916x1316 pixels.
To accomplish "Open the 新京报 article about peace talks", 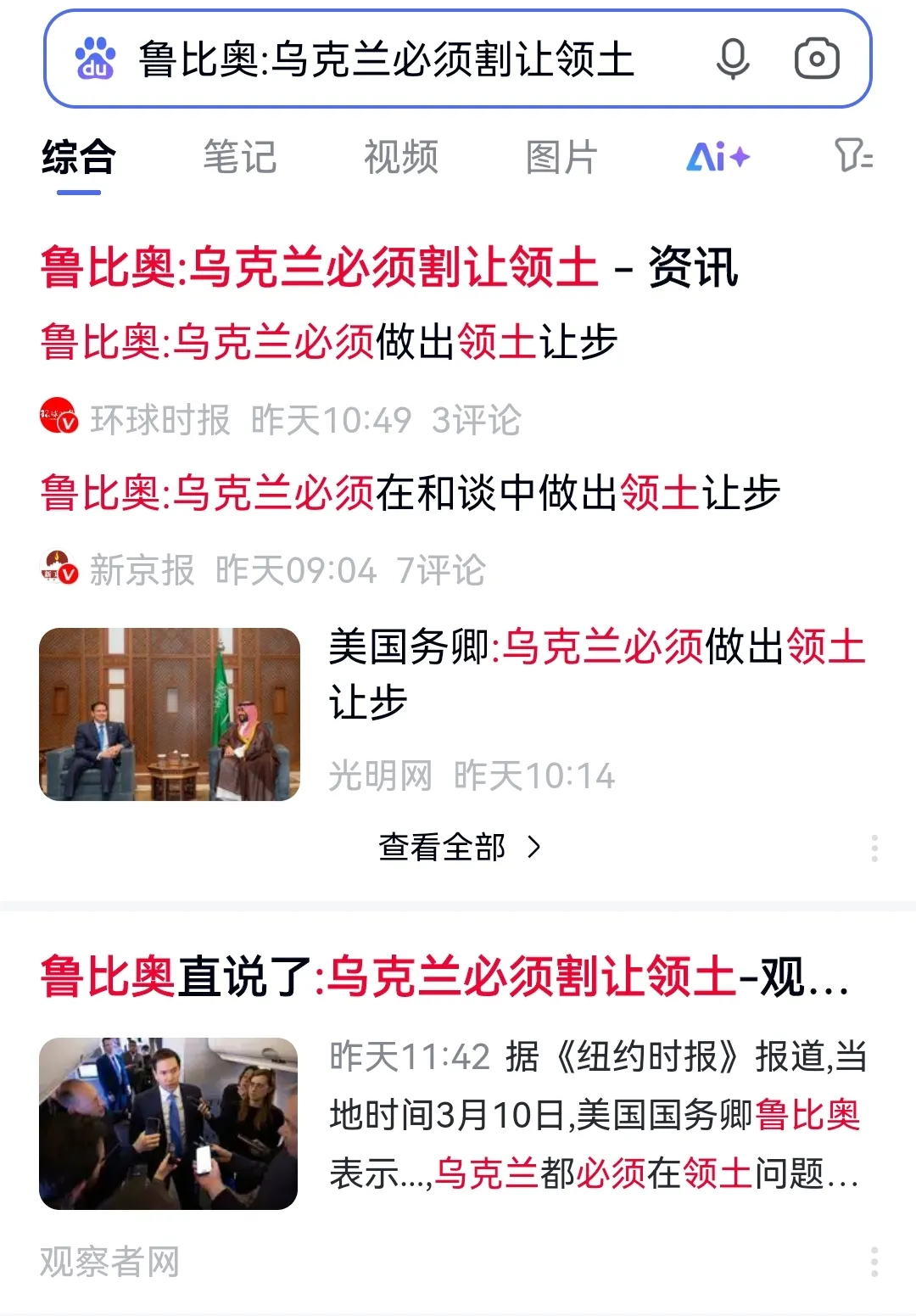I will [410, 493].
